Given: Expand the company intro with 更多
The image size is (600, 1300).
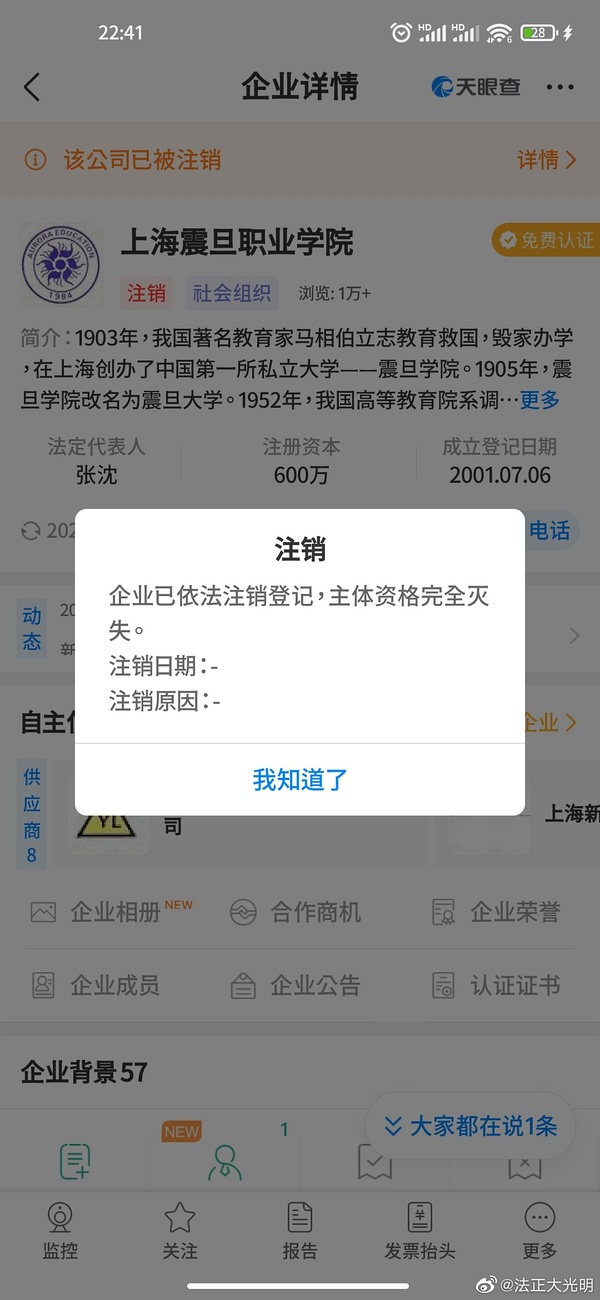Looking at the screenshot, I should click(540, 400).
